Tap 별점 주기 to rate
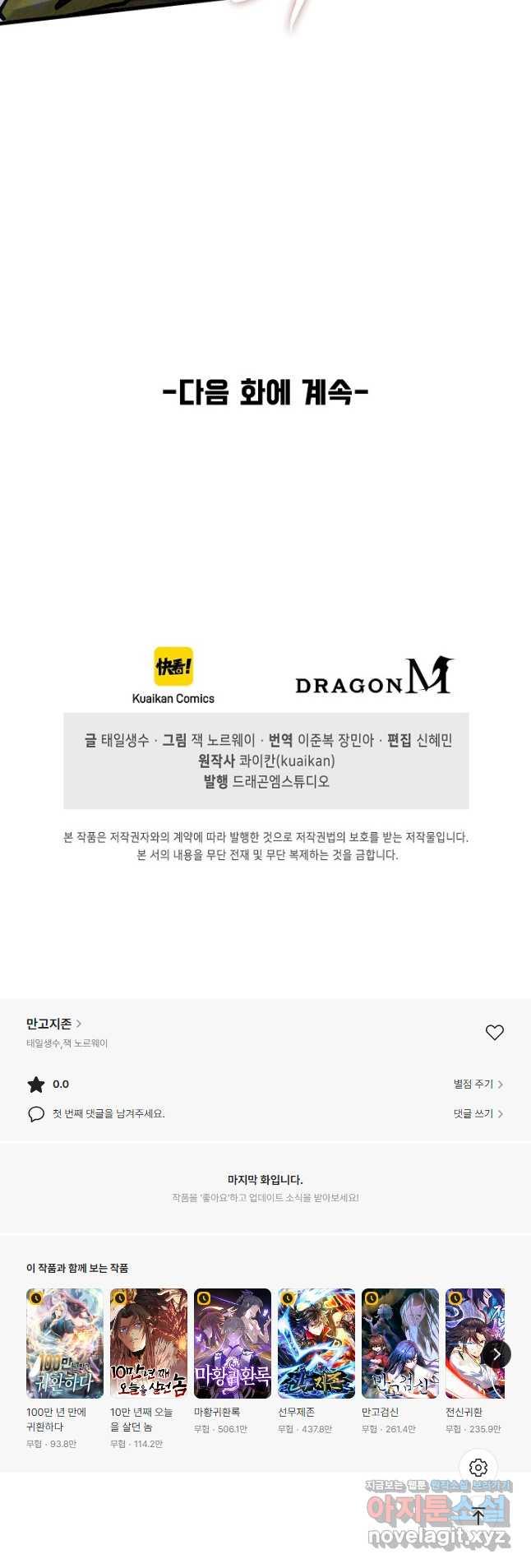531x1568 pixels. [x=478, y=1085]
